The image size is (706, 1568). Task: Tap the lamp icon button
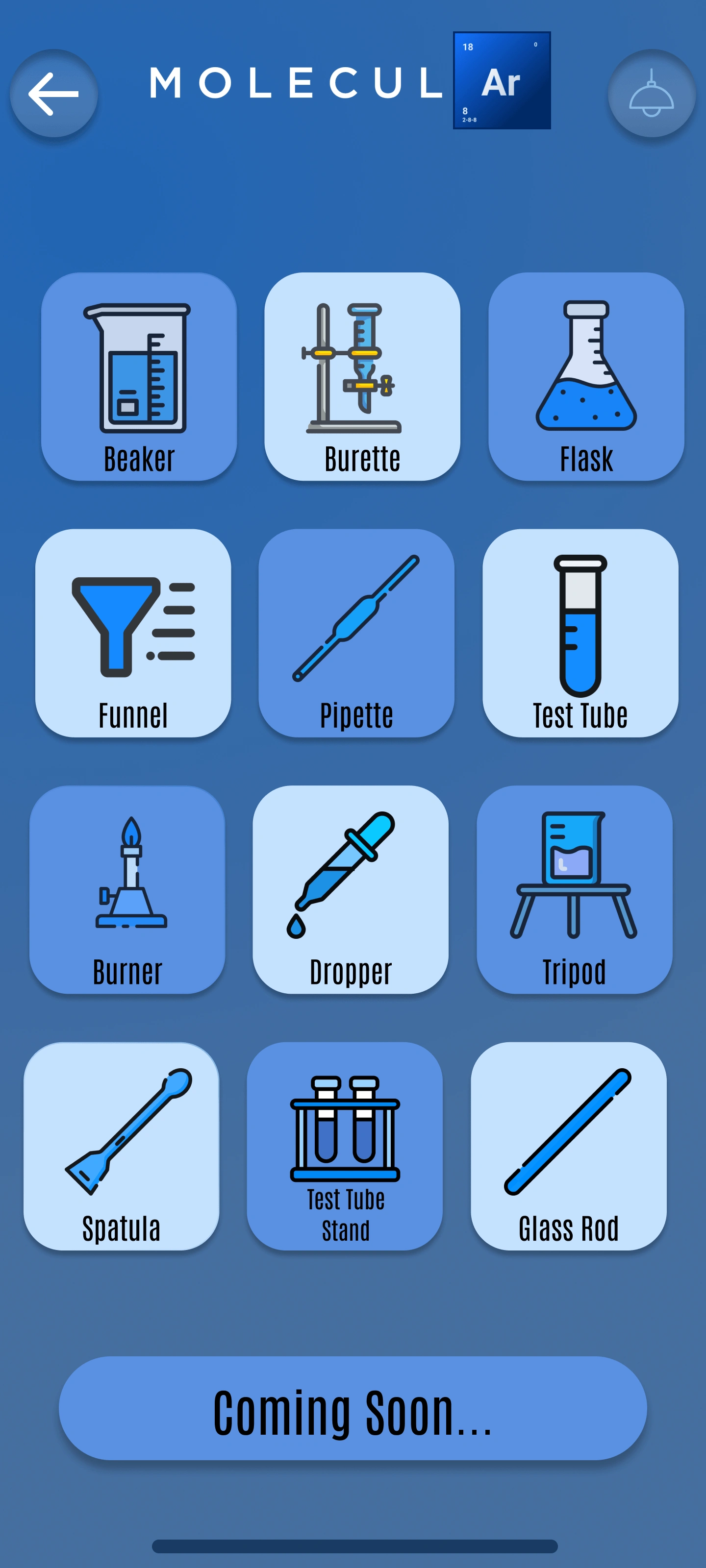(651, 94)
